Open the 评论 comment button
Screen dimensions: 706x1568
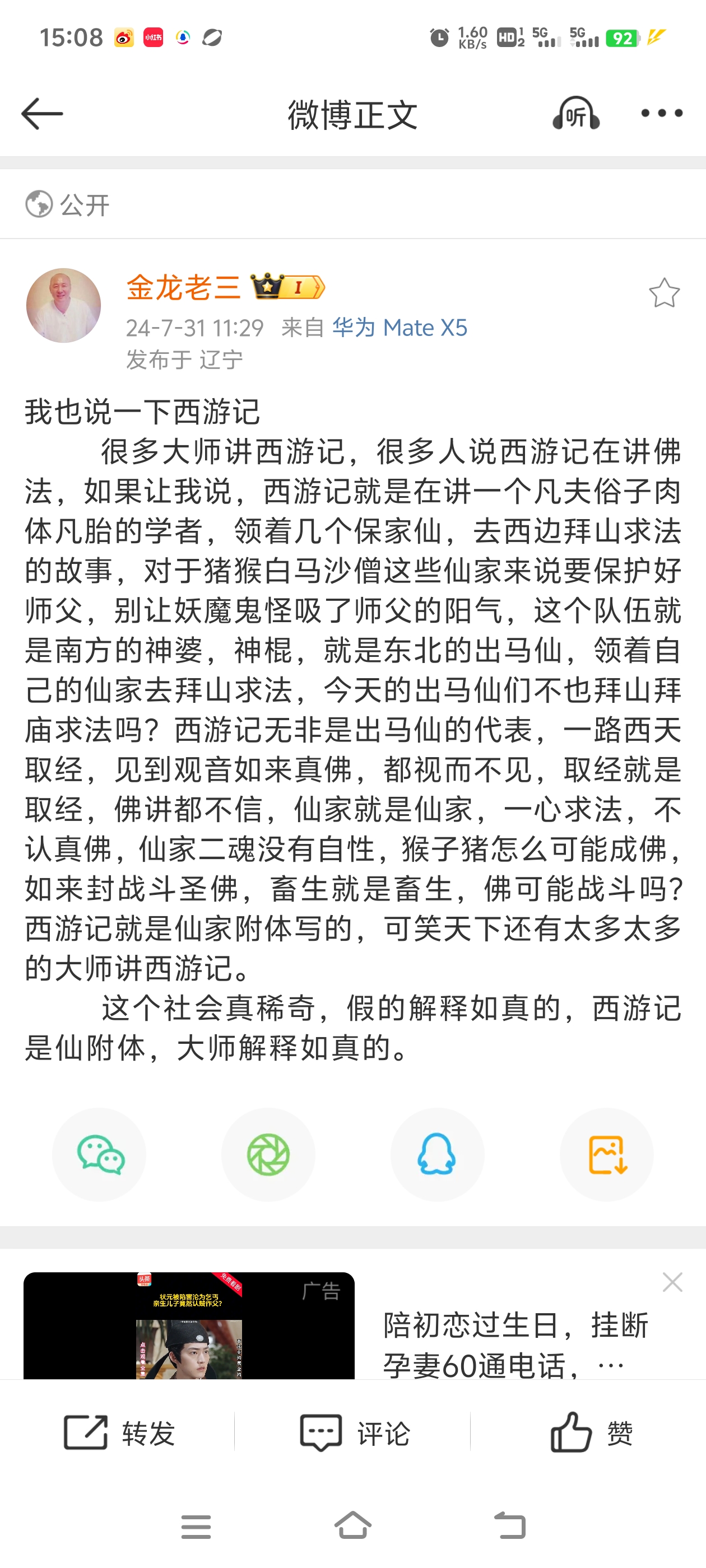point(355,1432)
